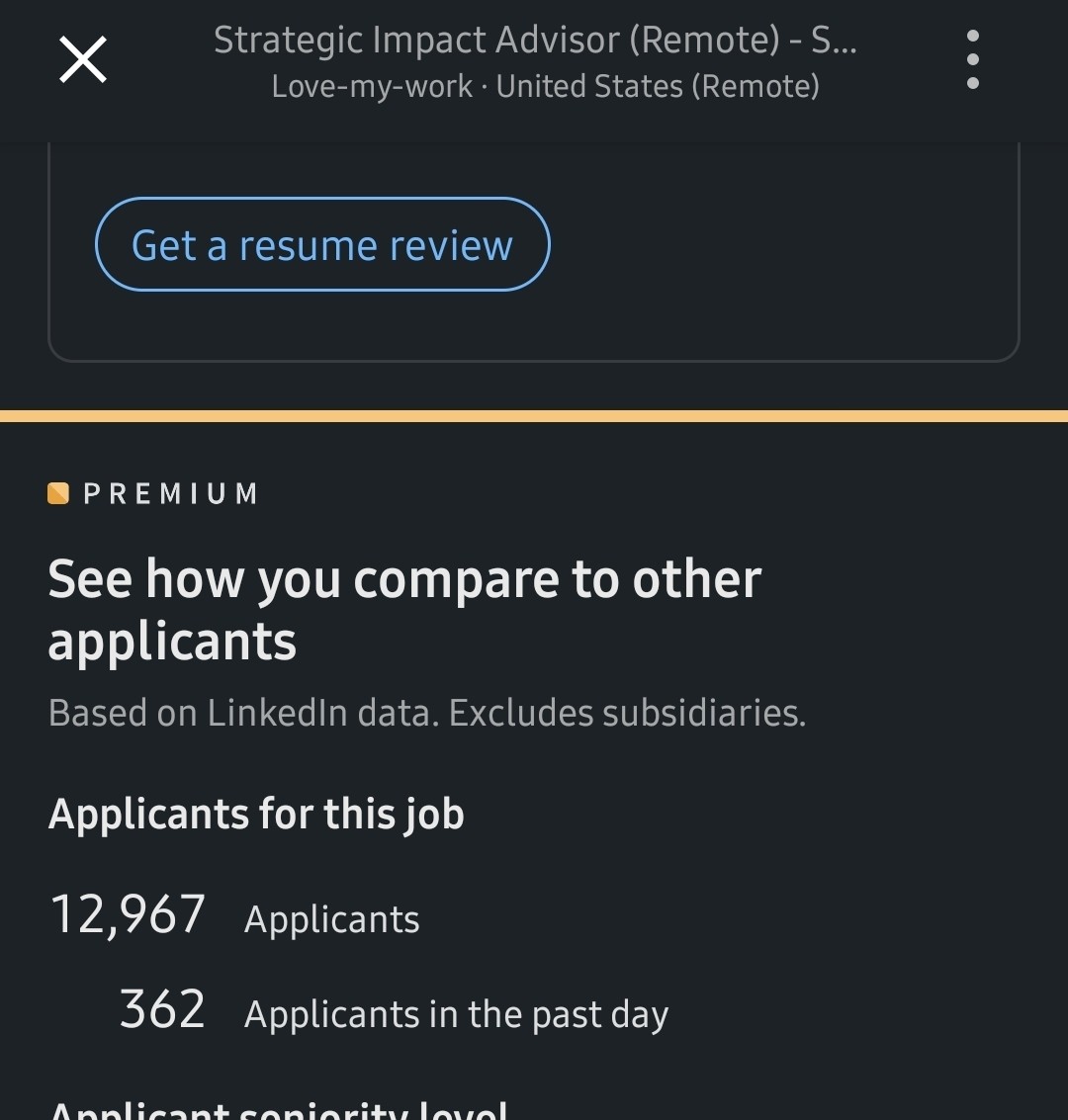This screenshot has height=1120, width=1068.
Task: Close the job details page
Action: [x=83, y=59]
